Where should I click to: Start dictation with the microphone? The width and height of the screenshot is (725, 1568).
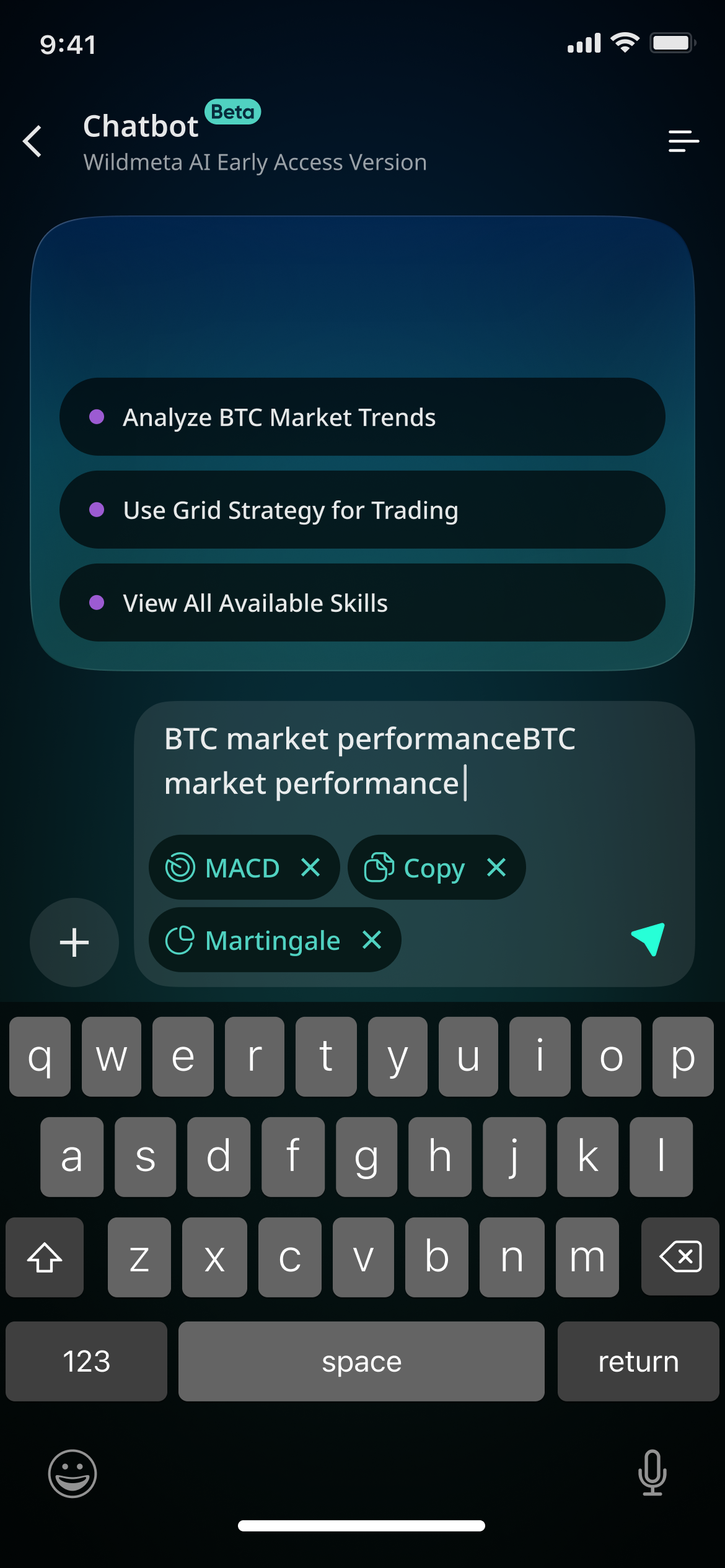coord(652,1473)
